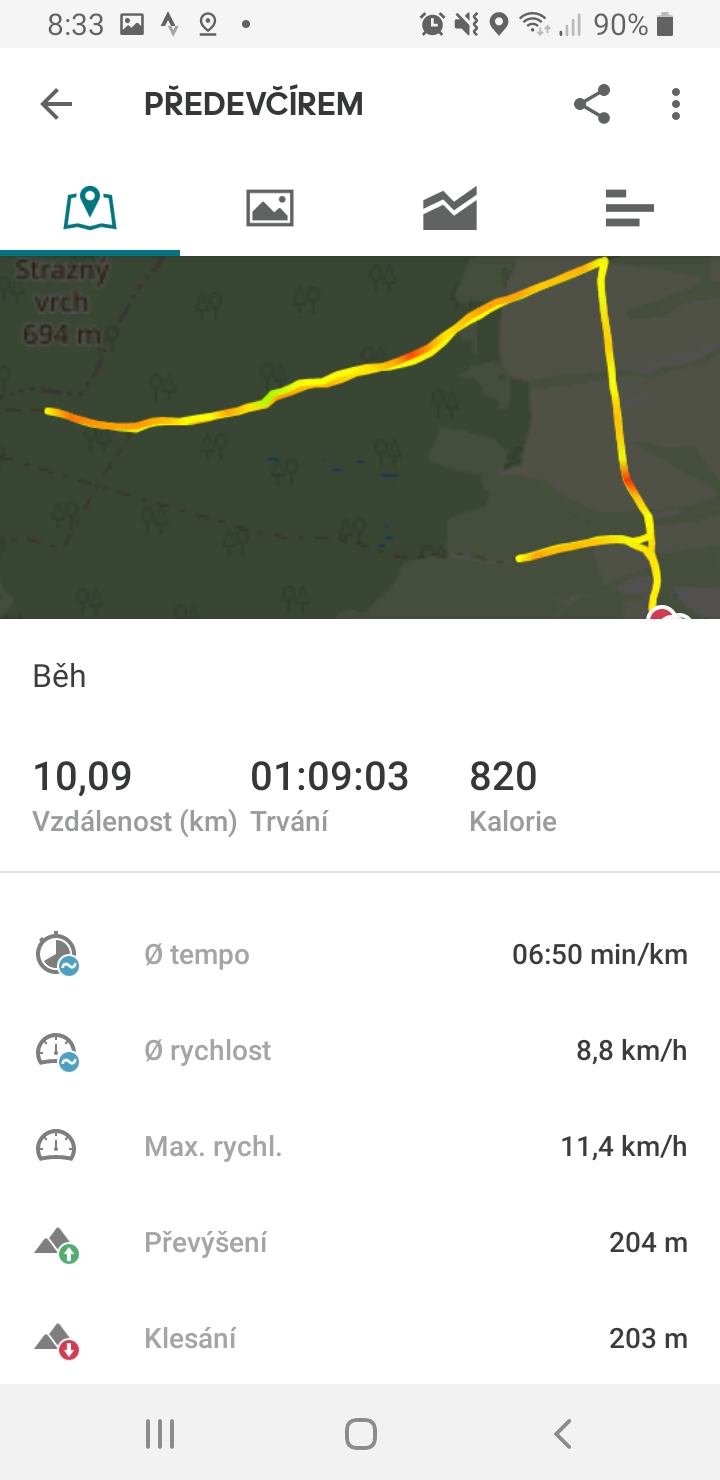Open the overflow menu
720x1480 pixels.
[676, 104]
